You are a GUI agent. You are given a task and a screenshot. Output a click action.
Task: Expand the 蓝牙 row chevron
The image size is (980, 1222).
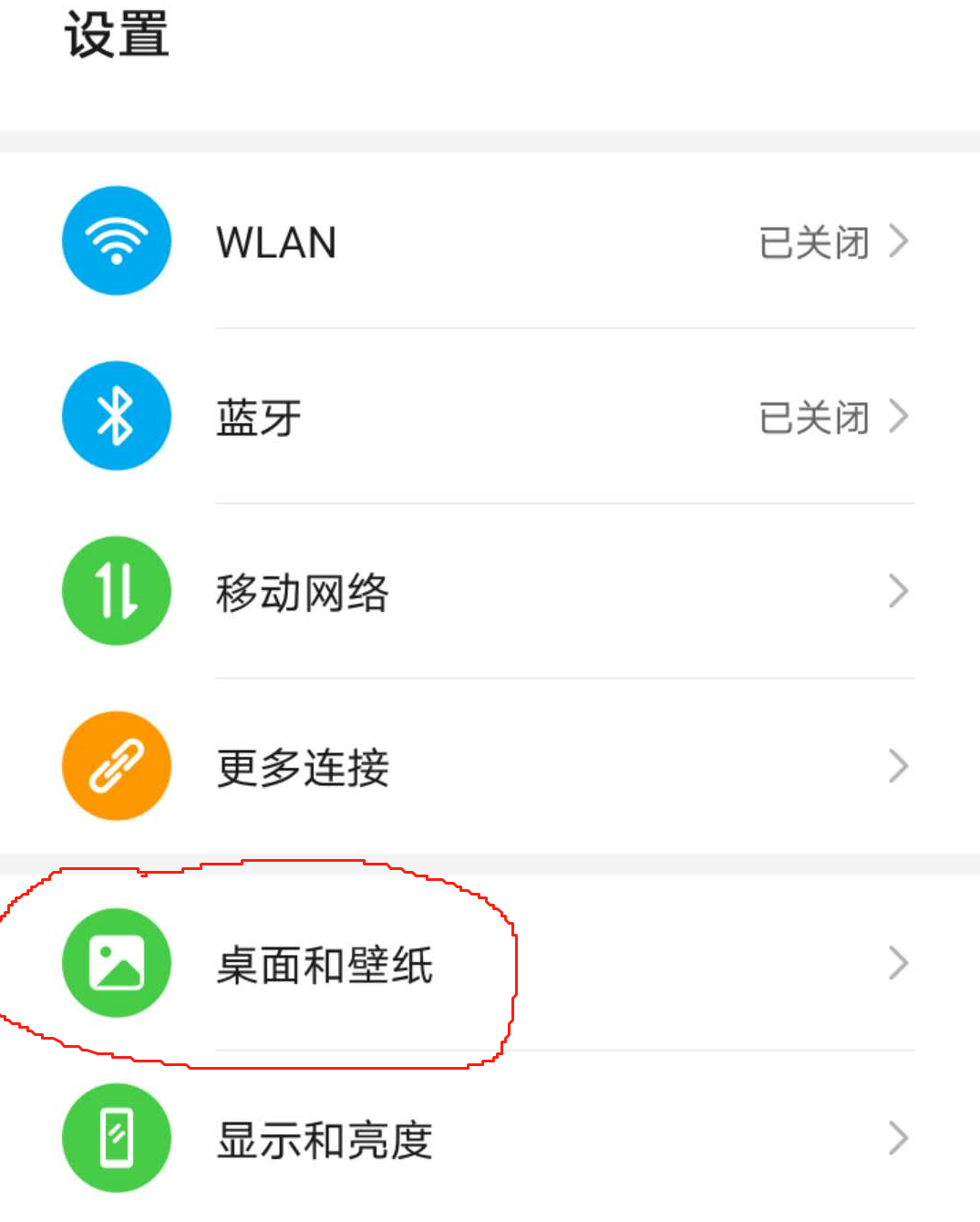click(900, 416)
